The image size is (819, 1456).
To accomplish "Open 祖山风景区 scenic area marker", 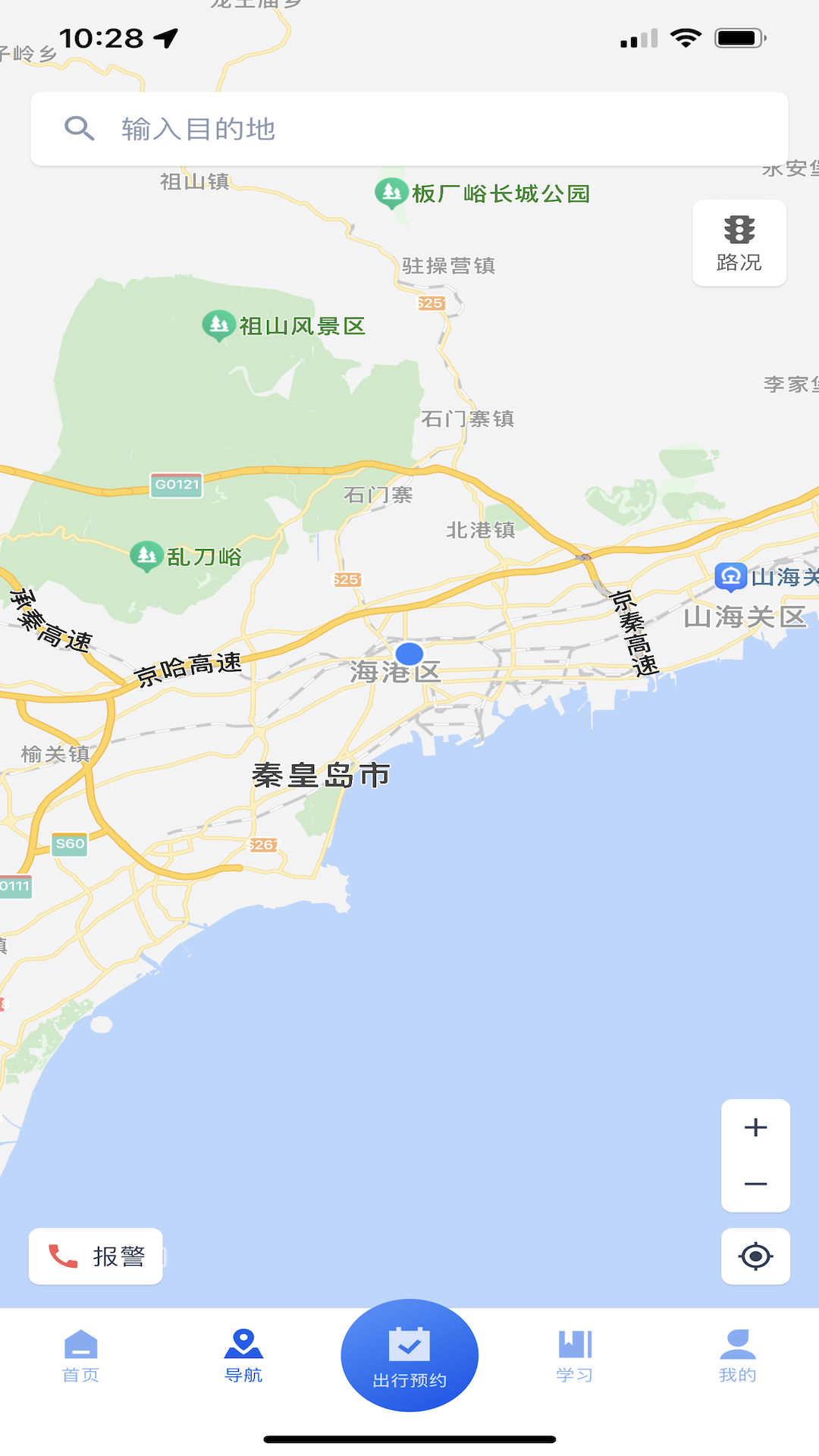I will (219, 325).
